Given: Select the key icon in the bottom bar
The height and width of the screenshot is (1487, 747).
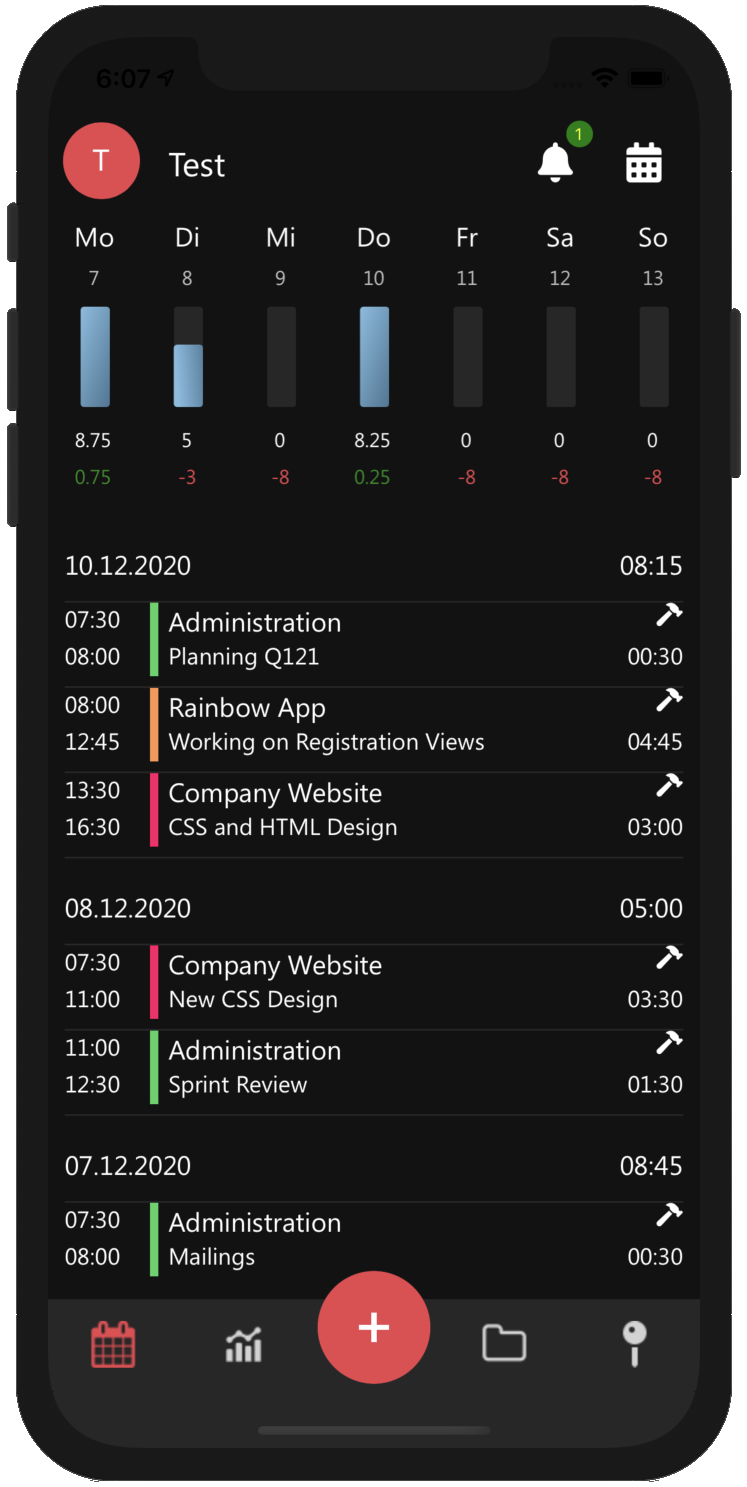Looking at the screenshot, I should coord(635,1343).
